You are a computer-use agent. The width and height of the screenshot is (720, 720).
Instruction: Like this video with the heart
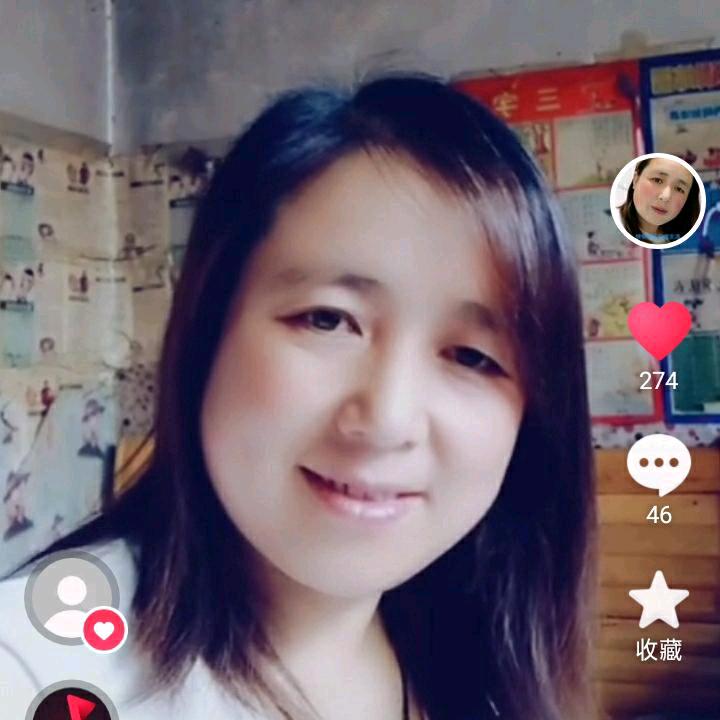659,331
